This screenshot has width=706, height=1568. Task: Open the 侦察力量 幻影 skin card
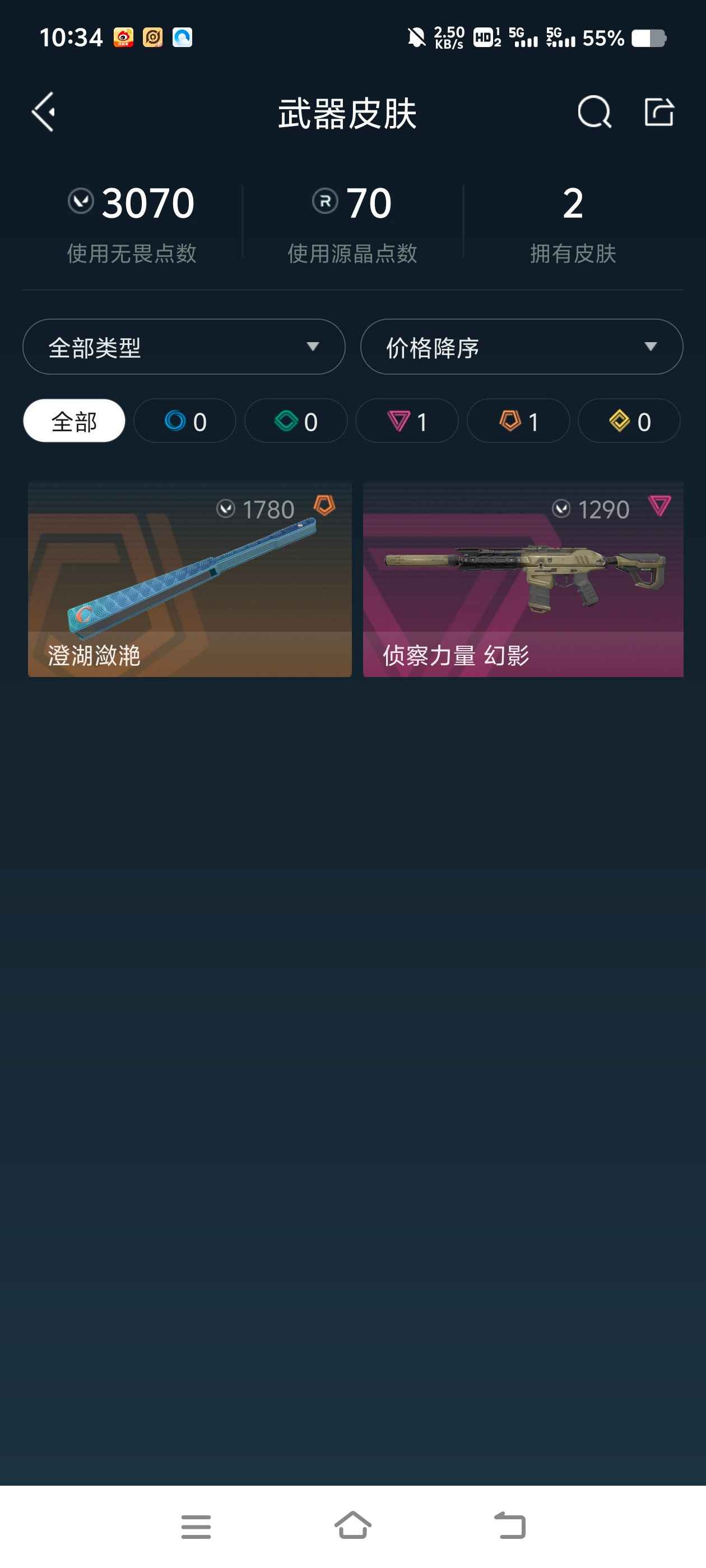(523, 580)
